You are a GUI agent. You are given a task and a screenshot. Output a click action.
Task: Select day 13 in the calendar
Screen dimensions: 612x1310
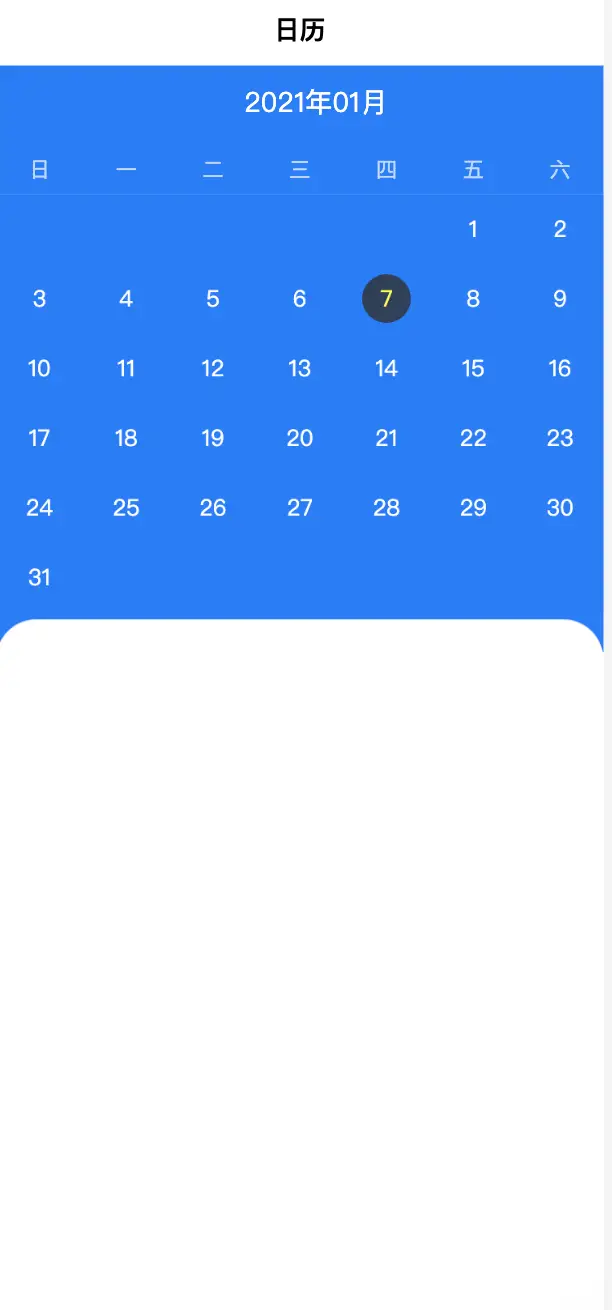(300, 368)
